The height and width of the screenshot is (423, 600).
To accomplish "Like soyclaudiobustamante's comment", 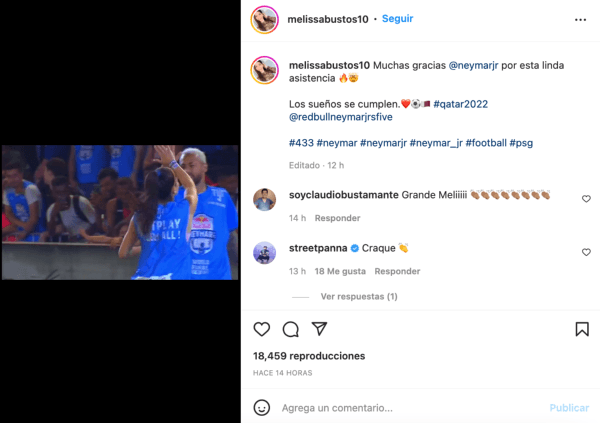I will (x=586, y=199).
